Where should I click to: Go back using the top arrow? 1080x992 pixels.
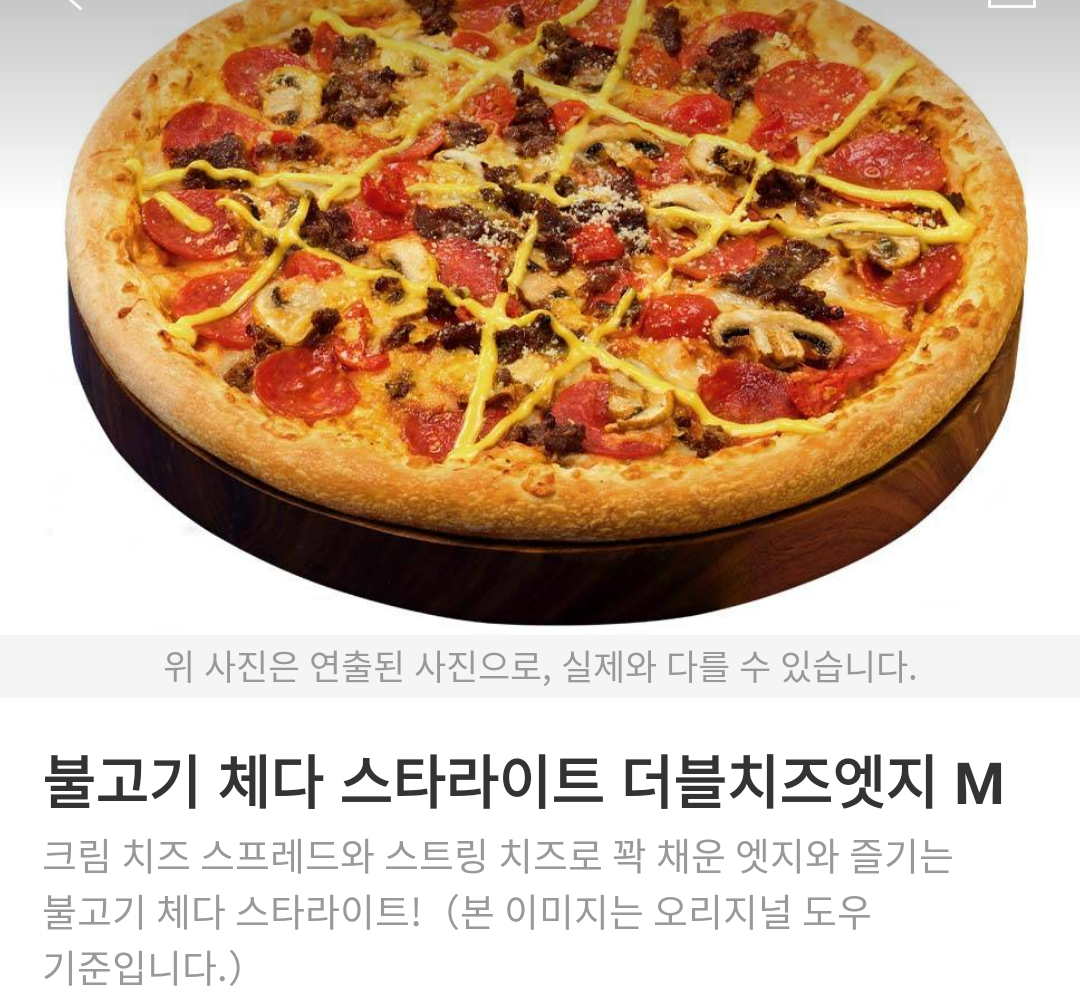(x=72, y=3)
